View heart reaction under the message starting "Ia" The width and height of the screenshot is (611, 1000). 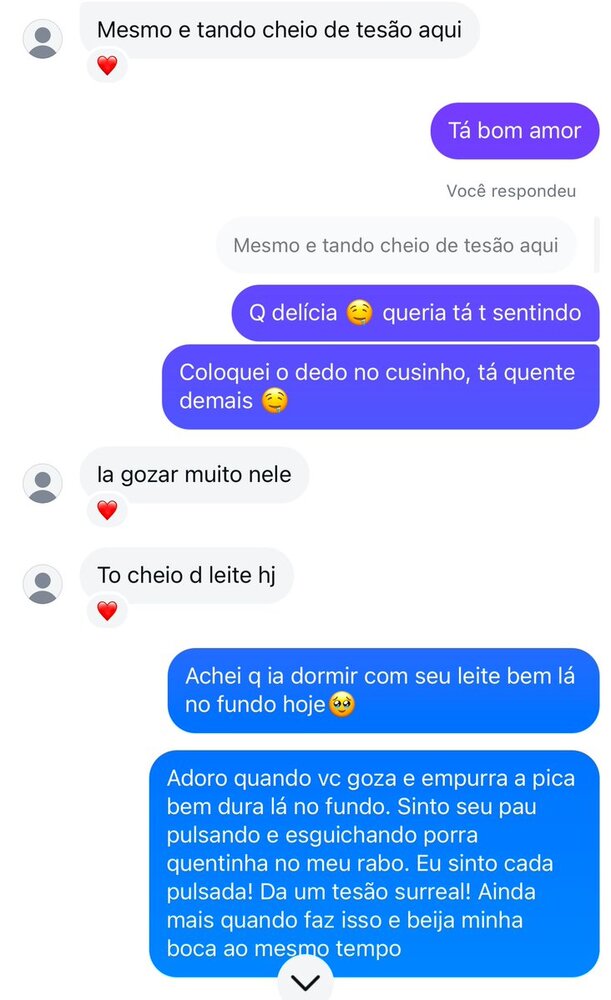107,510
